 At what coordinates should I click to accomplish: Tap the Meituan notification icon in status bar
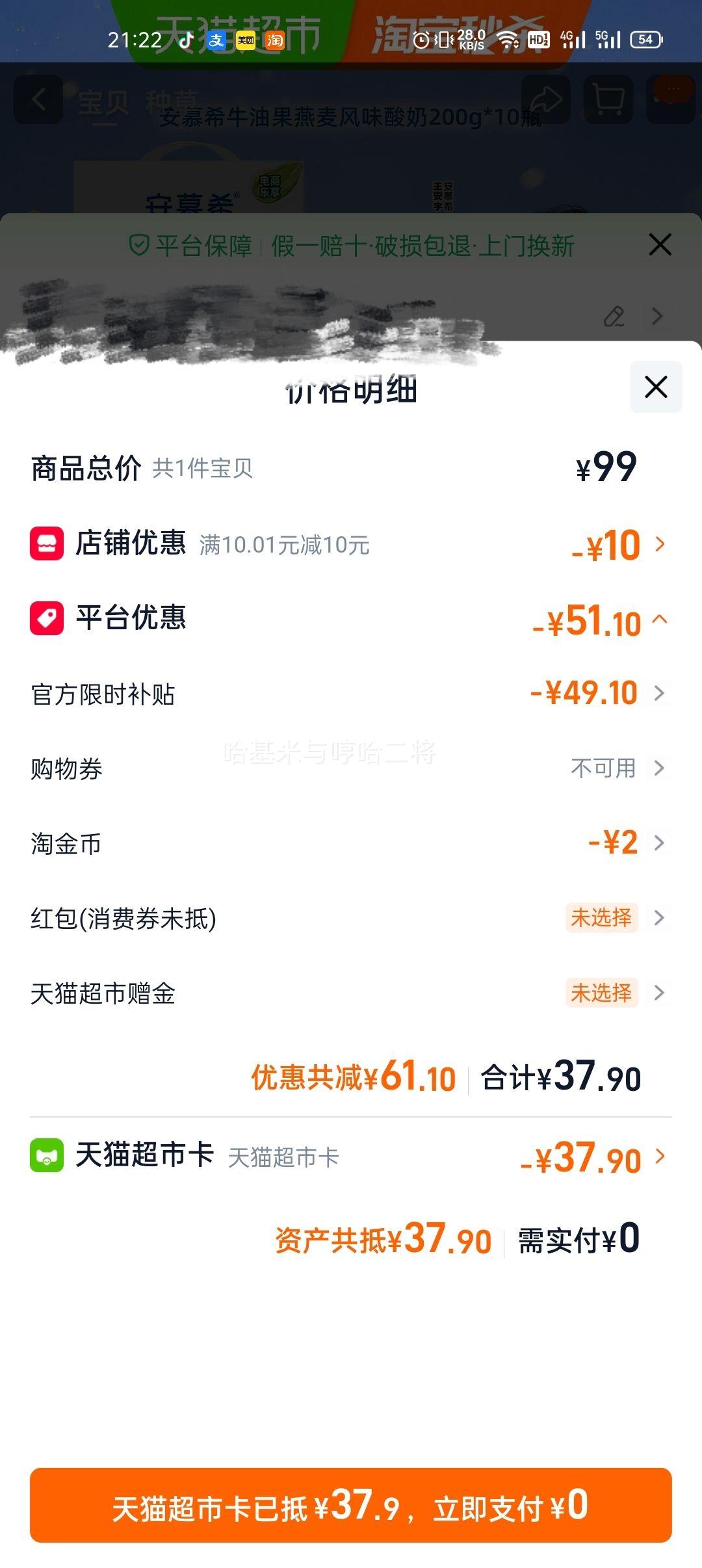pyautogui.click(x=247, y=40)
